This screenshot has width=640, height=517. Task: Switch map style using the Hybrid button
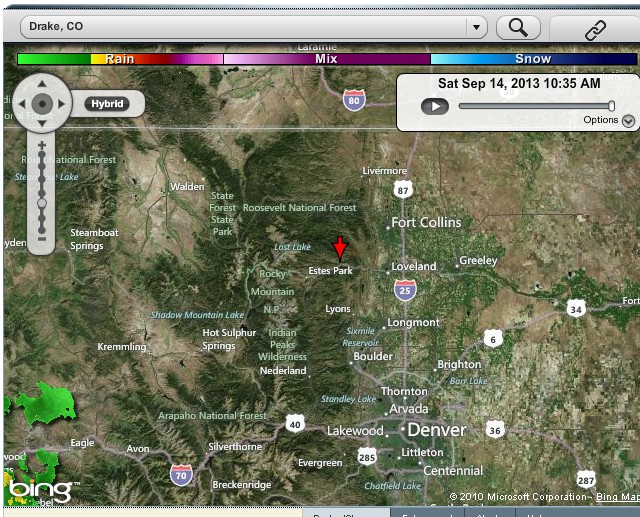[x=106, y=103]
